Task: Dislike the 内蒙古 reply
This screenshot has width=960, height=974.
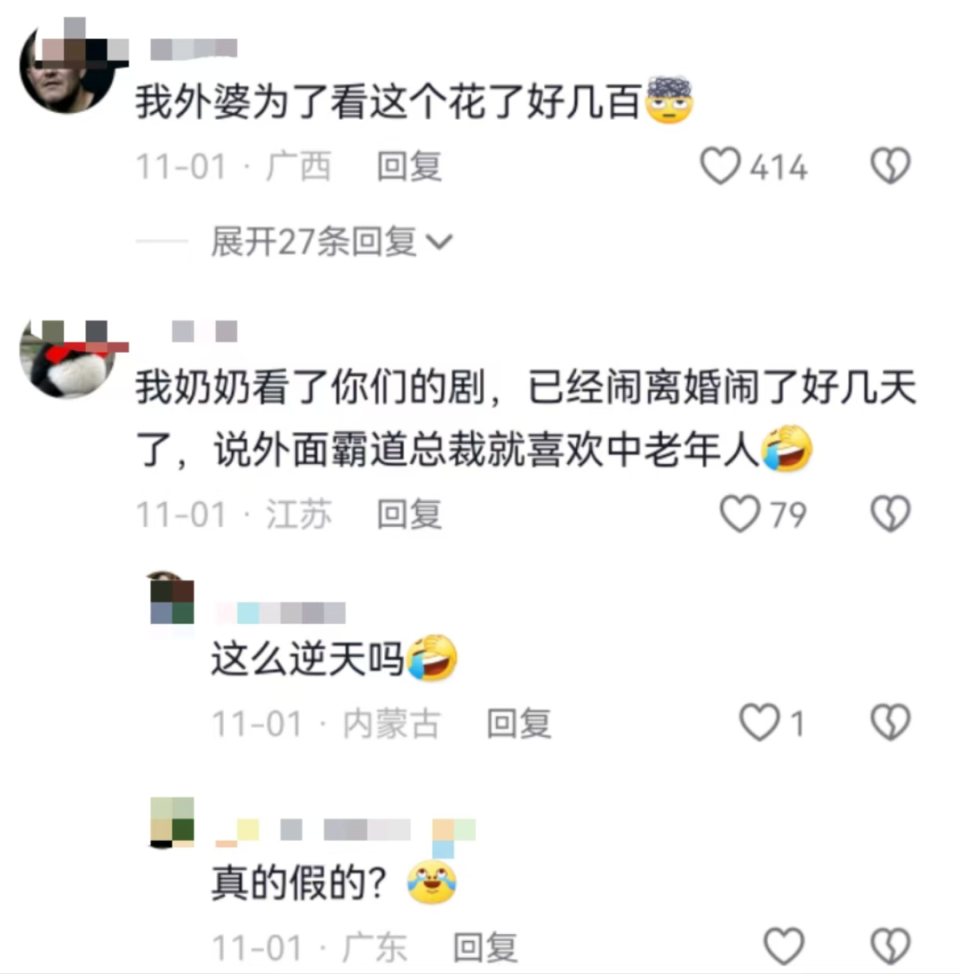Action: coord(890,722)
